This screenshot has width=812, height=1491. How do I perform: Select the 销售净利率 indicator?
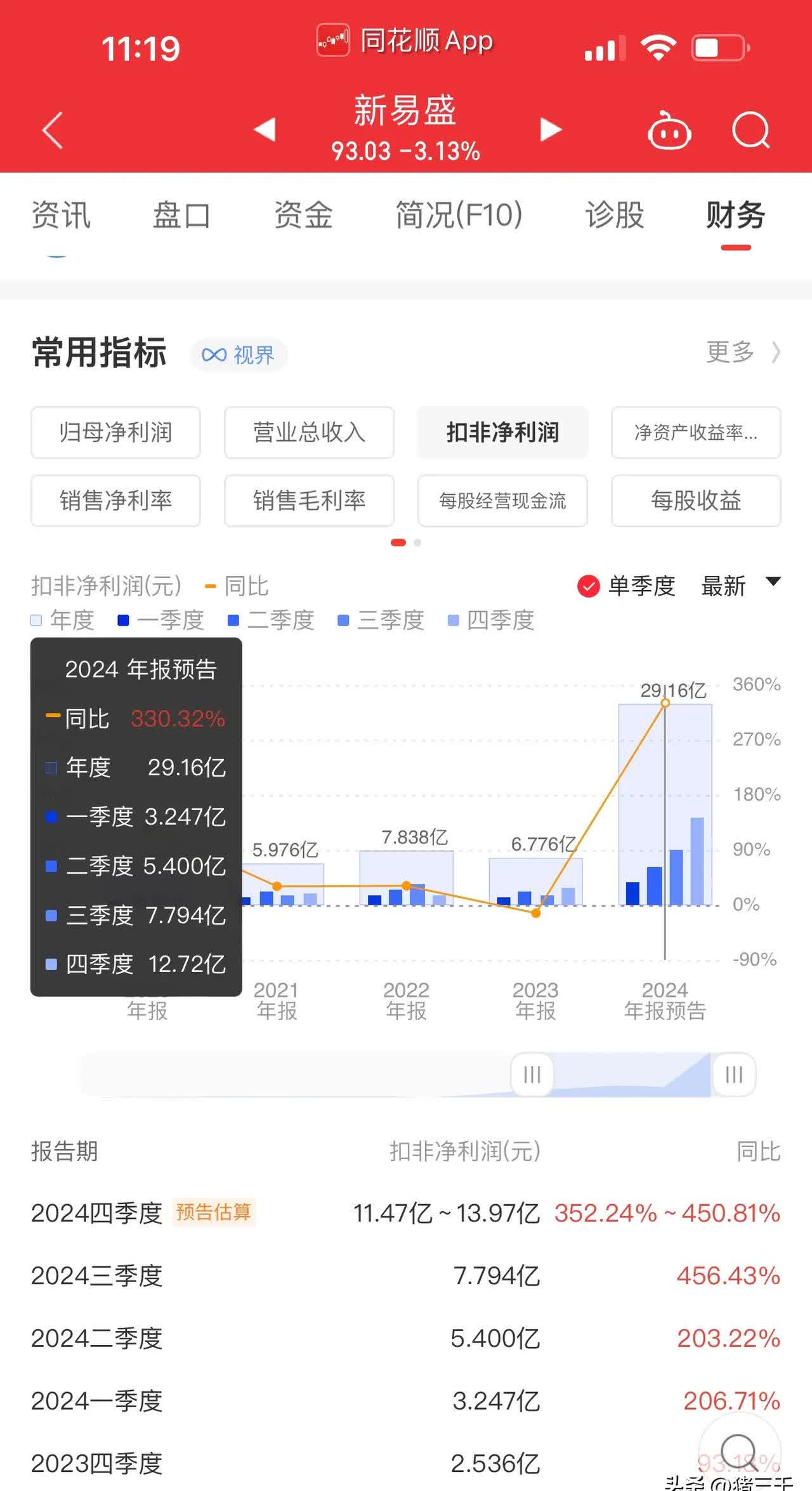(x=115, y=501)
